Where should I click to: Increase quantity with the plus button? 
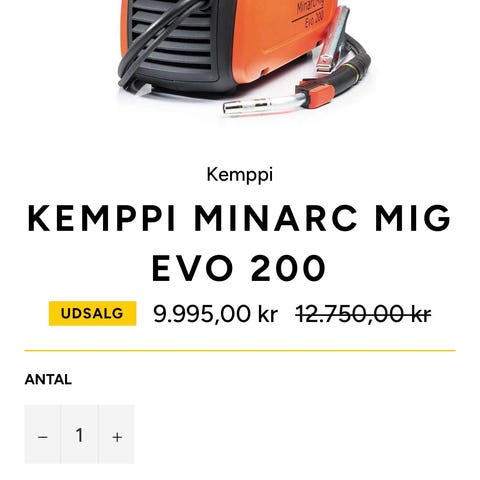[x=117, y=434]
